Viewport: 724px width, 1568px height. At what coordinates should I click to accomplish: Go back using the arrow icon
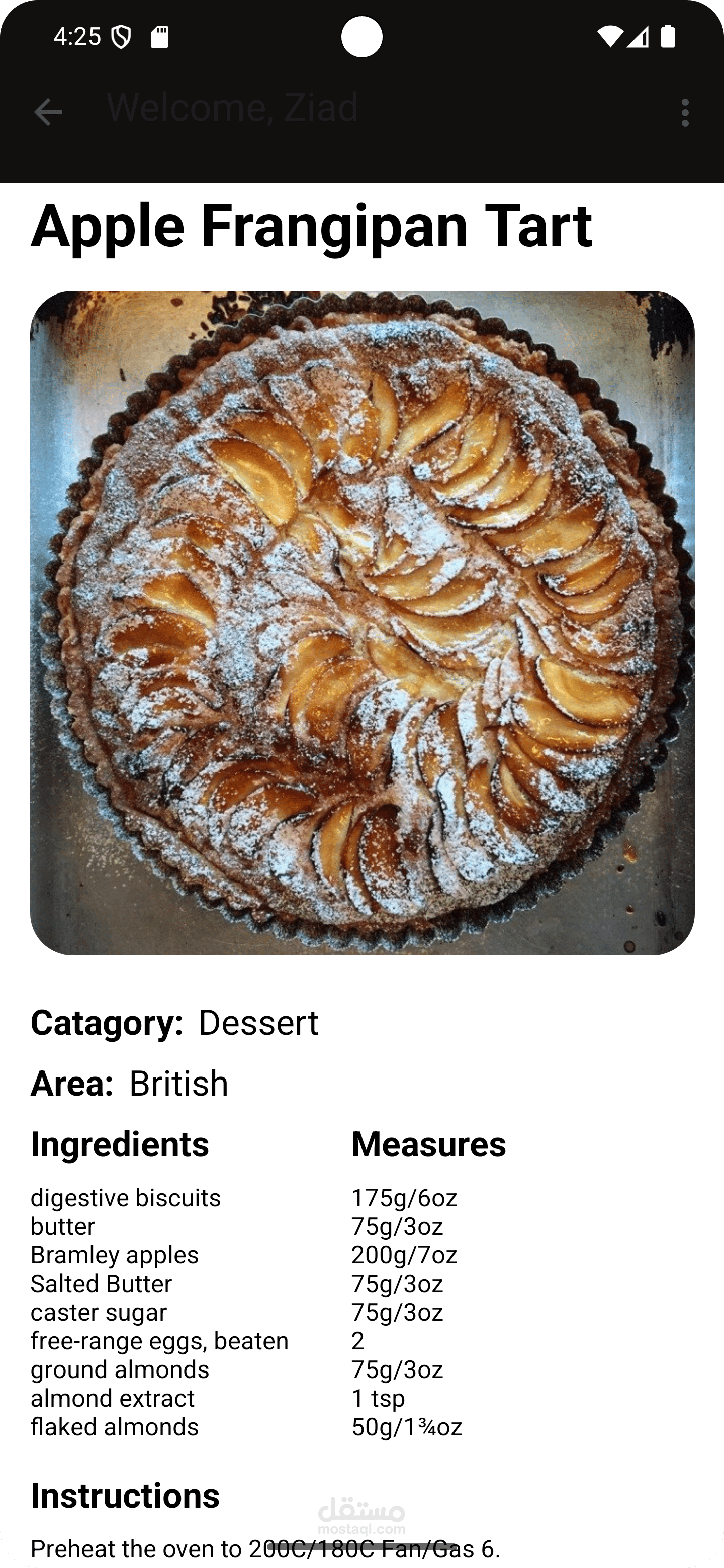pos(48,113)
